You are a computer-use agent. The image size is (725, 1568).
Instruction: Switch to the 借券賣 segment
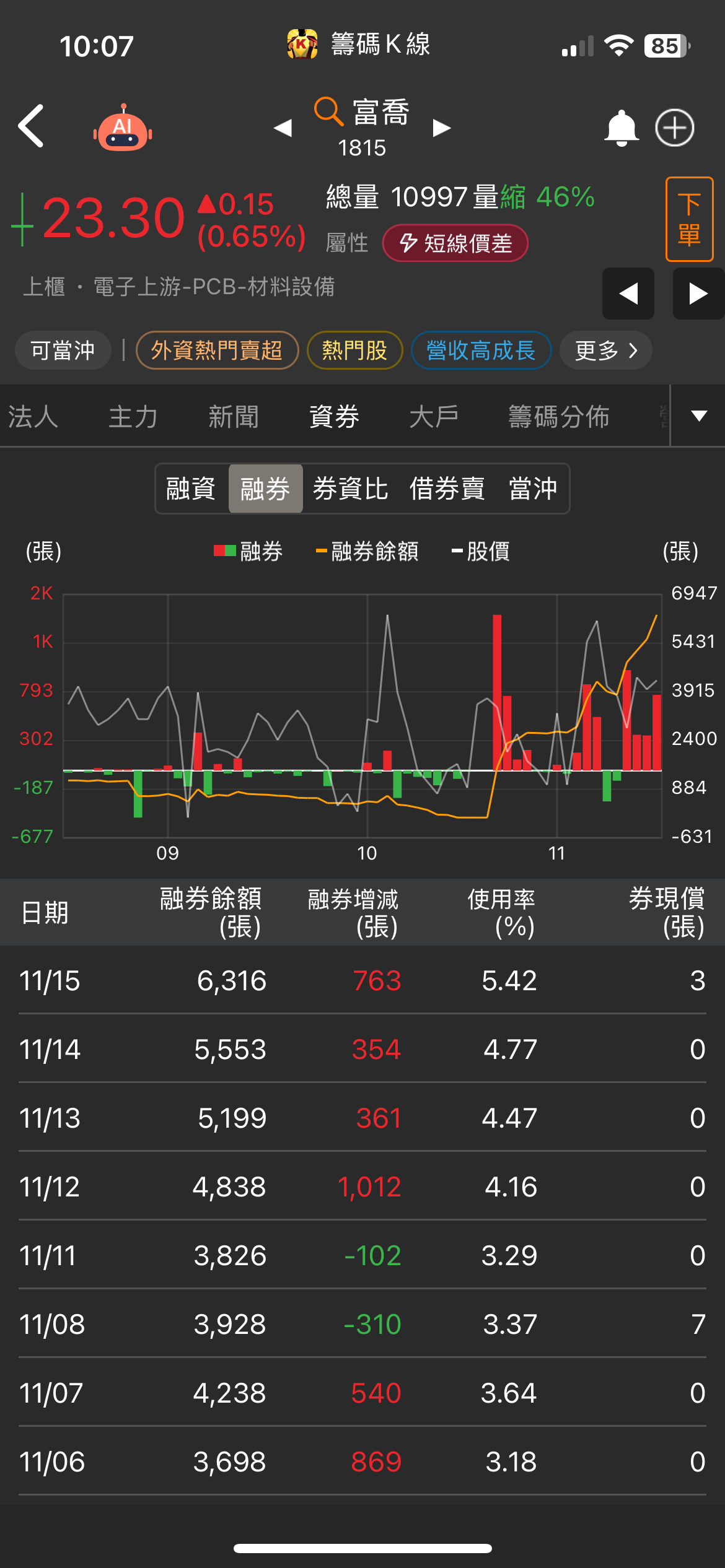(x=447, y=489)
